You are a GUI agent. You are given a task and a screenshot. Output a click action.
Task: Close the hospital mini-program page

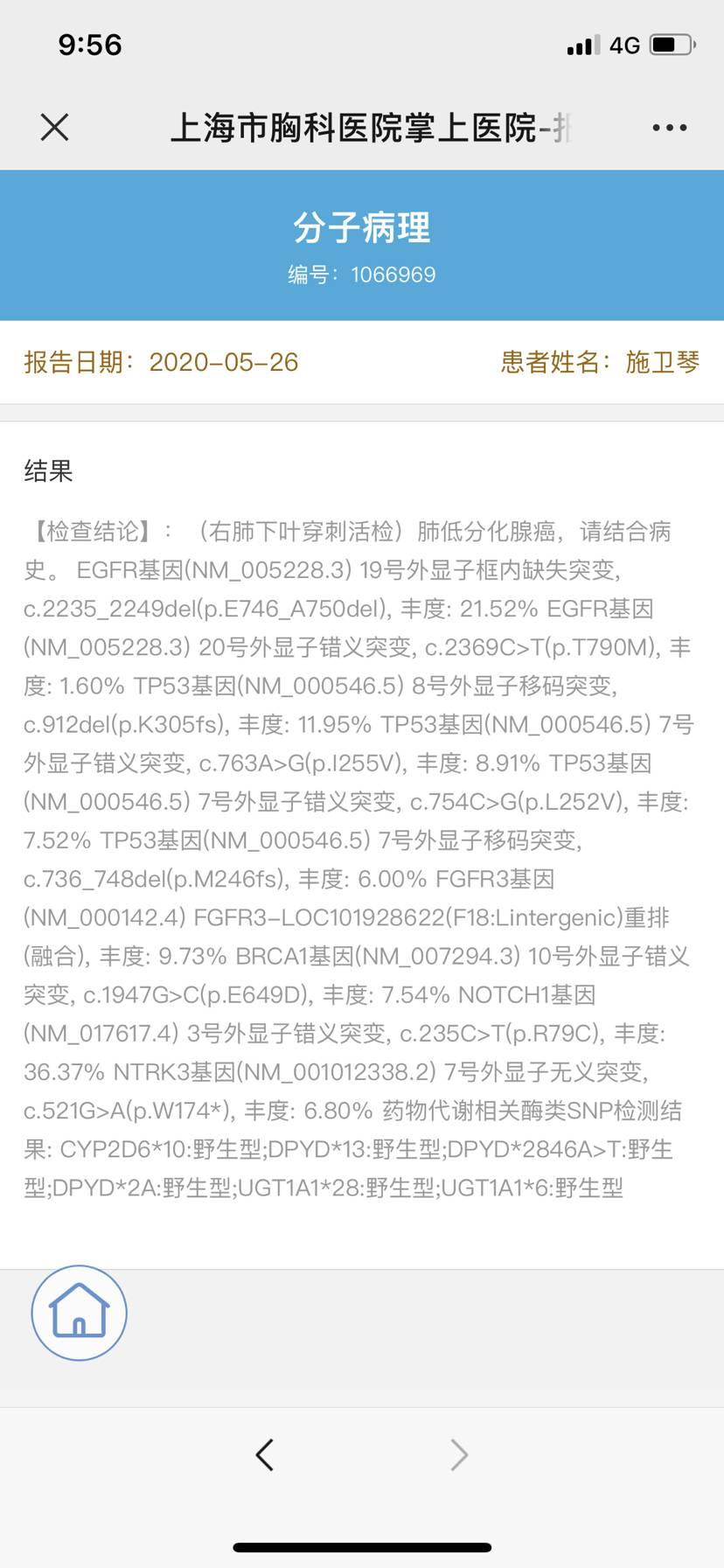click(x=54, y=128)
